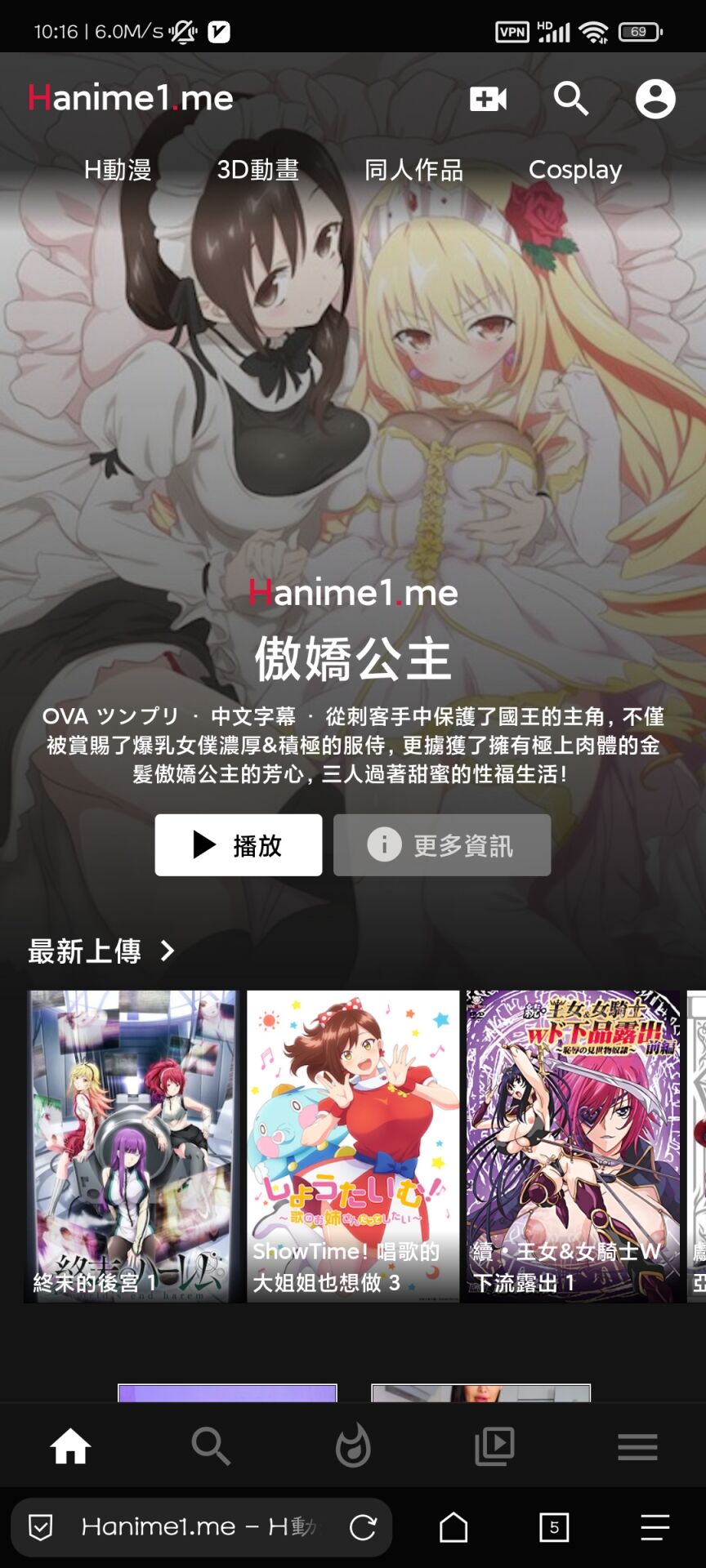Switch to the H動漫 tab
The width and height of the screenshot is (706, 1568).
[118, 170]
